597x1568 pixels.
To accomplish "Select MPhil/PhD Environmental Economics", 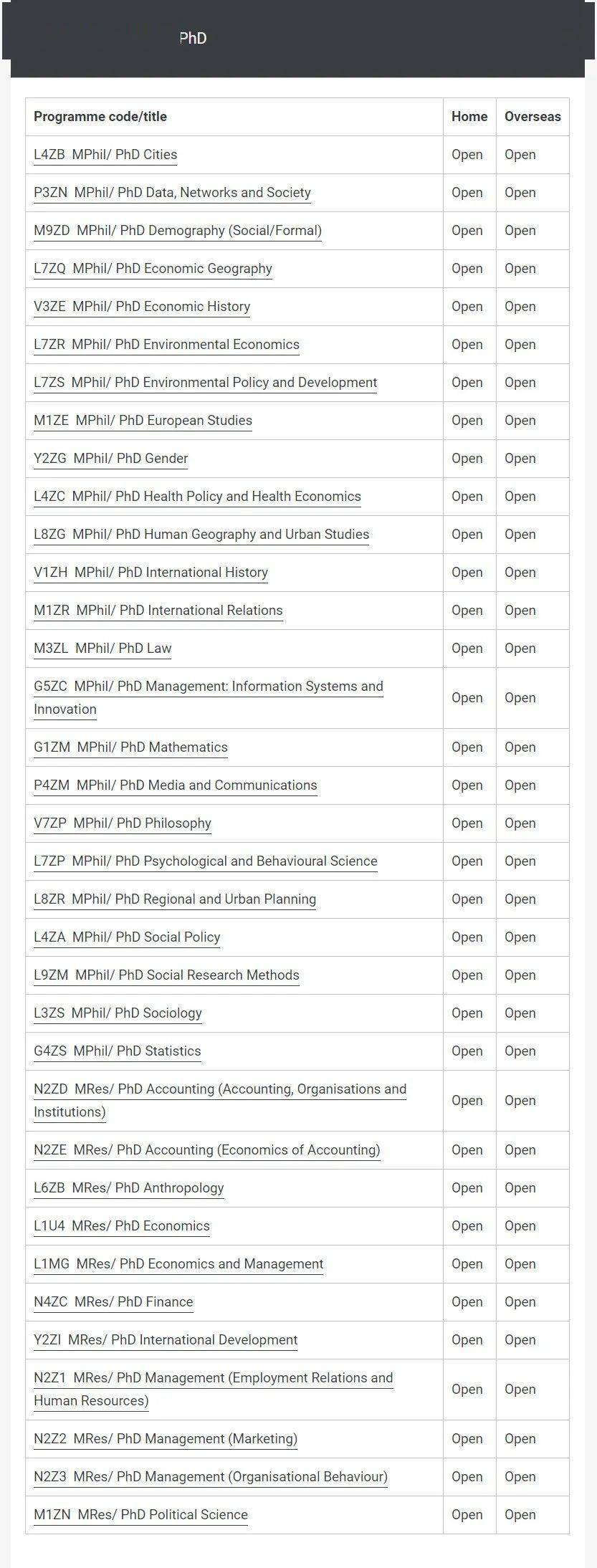I will [167, 345].
